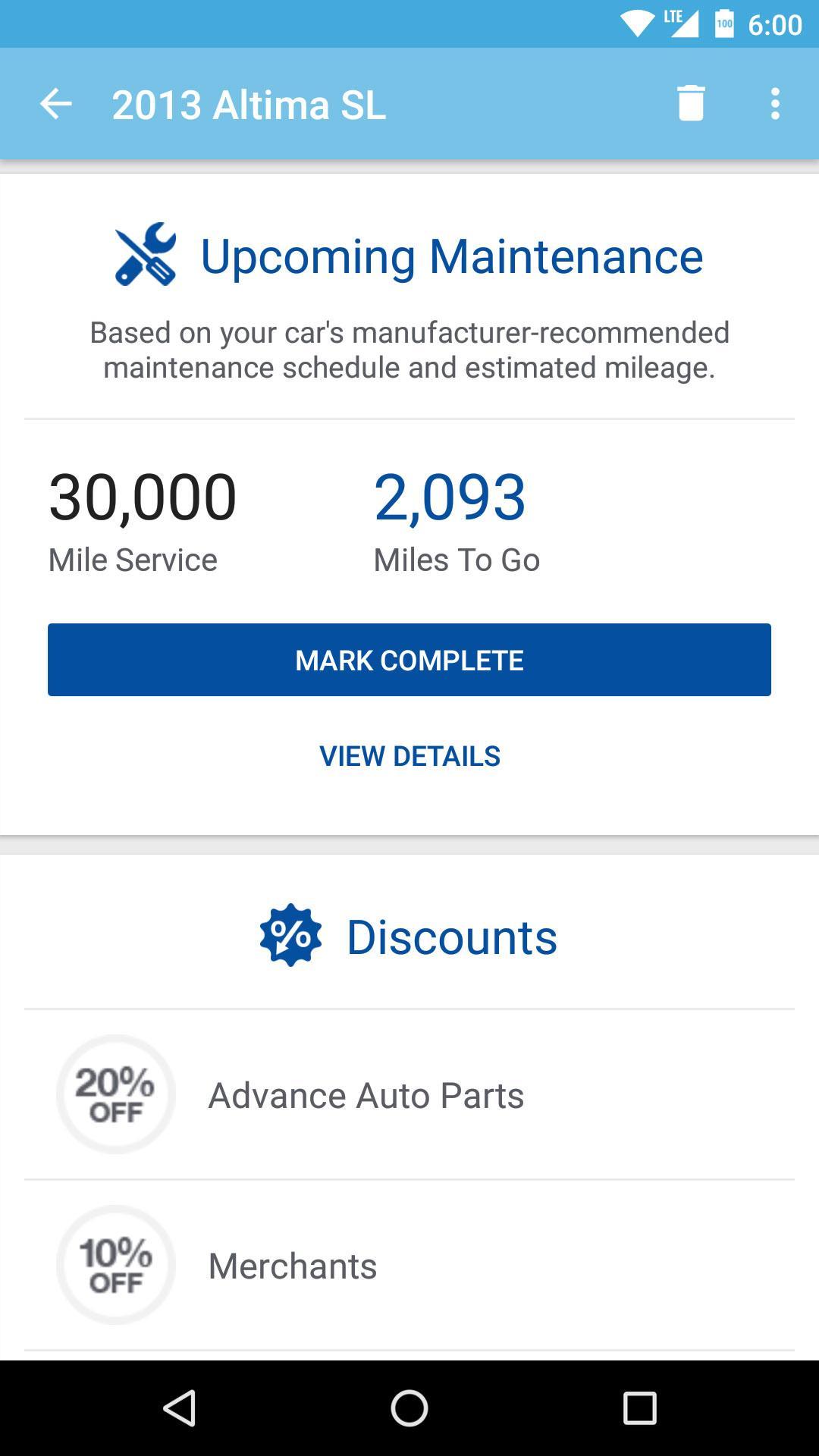
Task: Tap the back arrow next to 2013 Altima SL
Action: point(55,103)
